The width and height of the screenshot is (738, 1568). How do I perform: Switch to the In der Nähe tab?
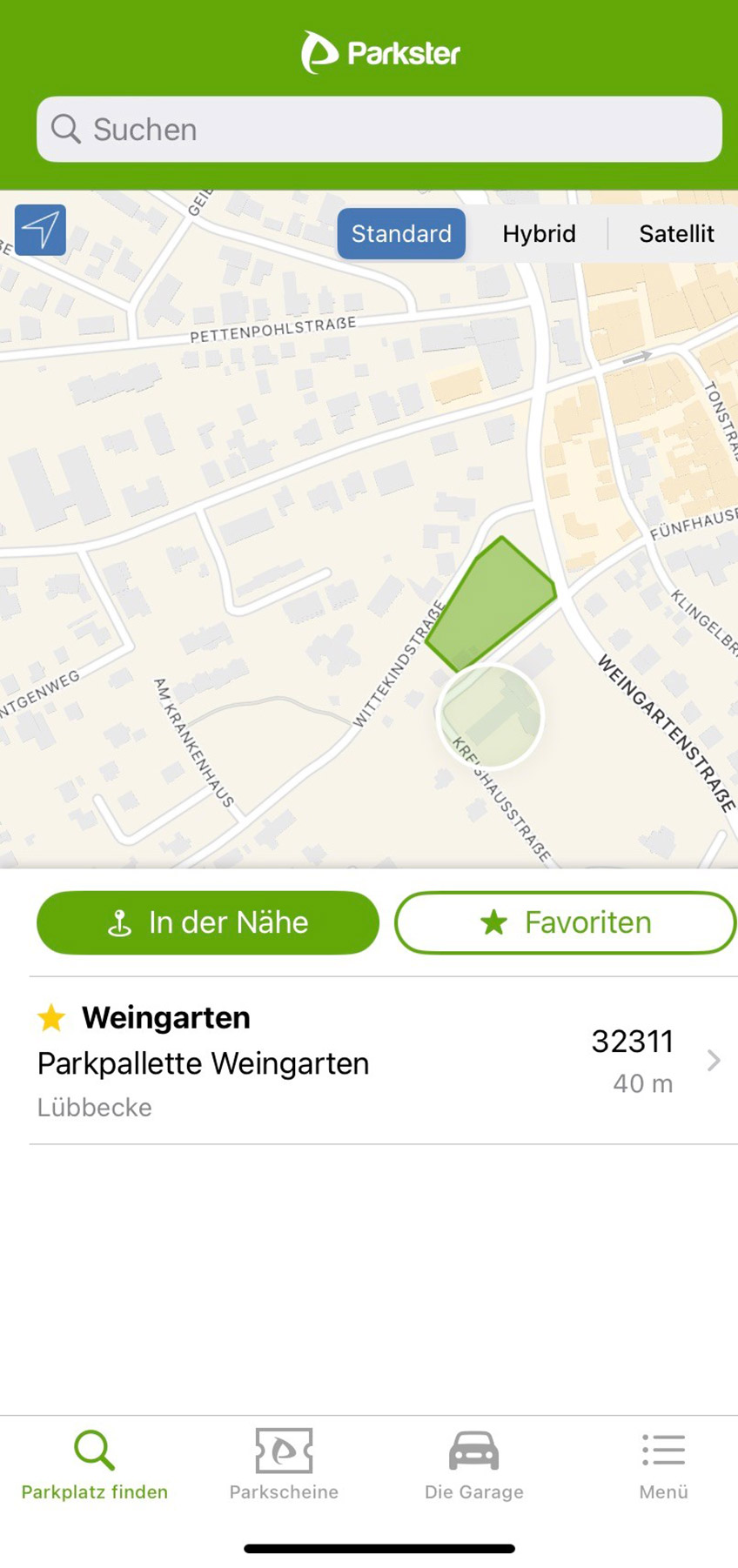207,922
